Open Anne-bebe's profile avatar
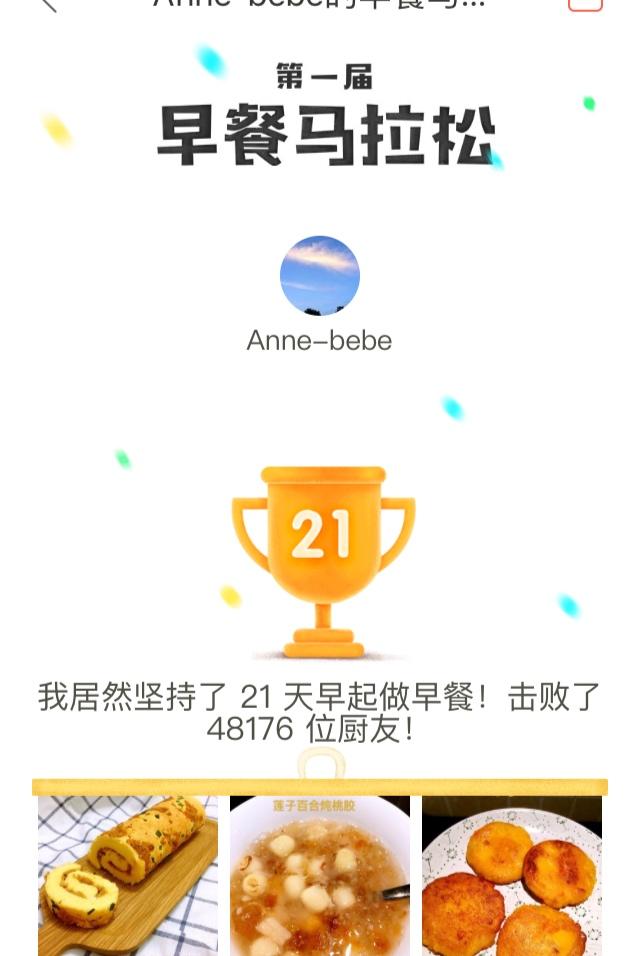The height and width of the screenshot is (956, 640). coord(320,276)
